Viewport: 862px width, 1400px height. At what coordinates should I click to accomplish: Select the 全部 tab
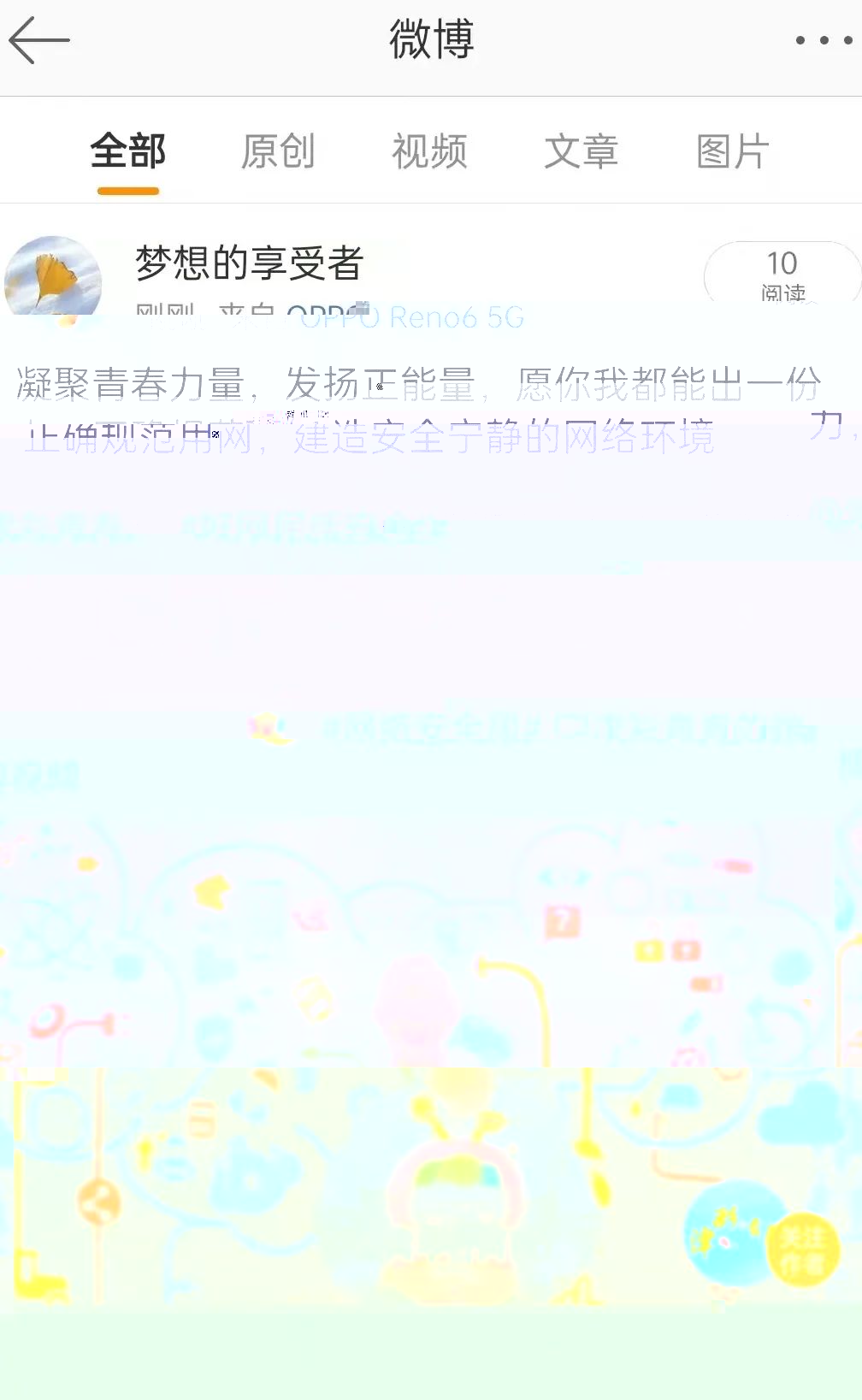128,151
